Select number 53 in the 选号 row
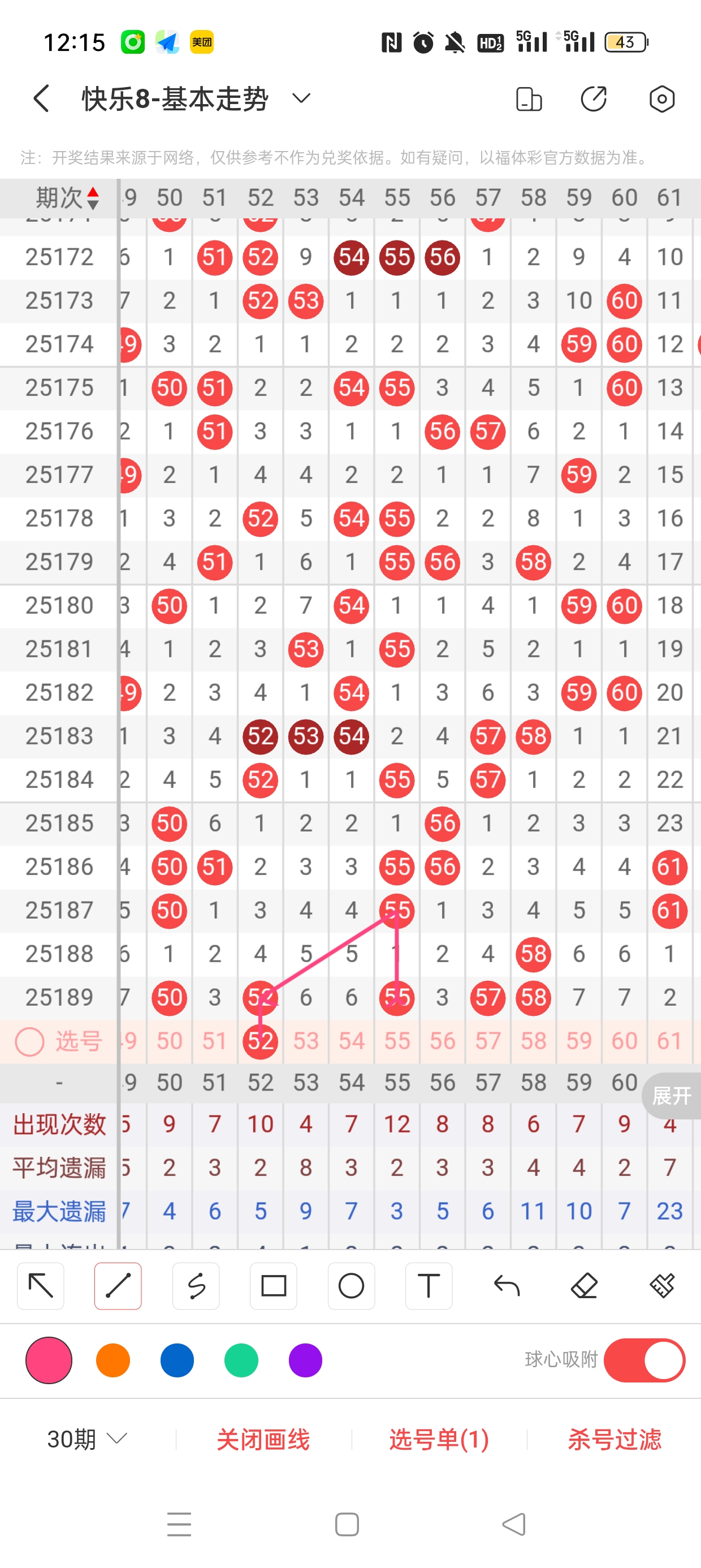This screenshot has height=1568, width=701. (305, 1041)
